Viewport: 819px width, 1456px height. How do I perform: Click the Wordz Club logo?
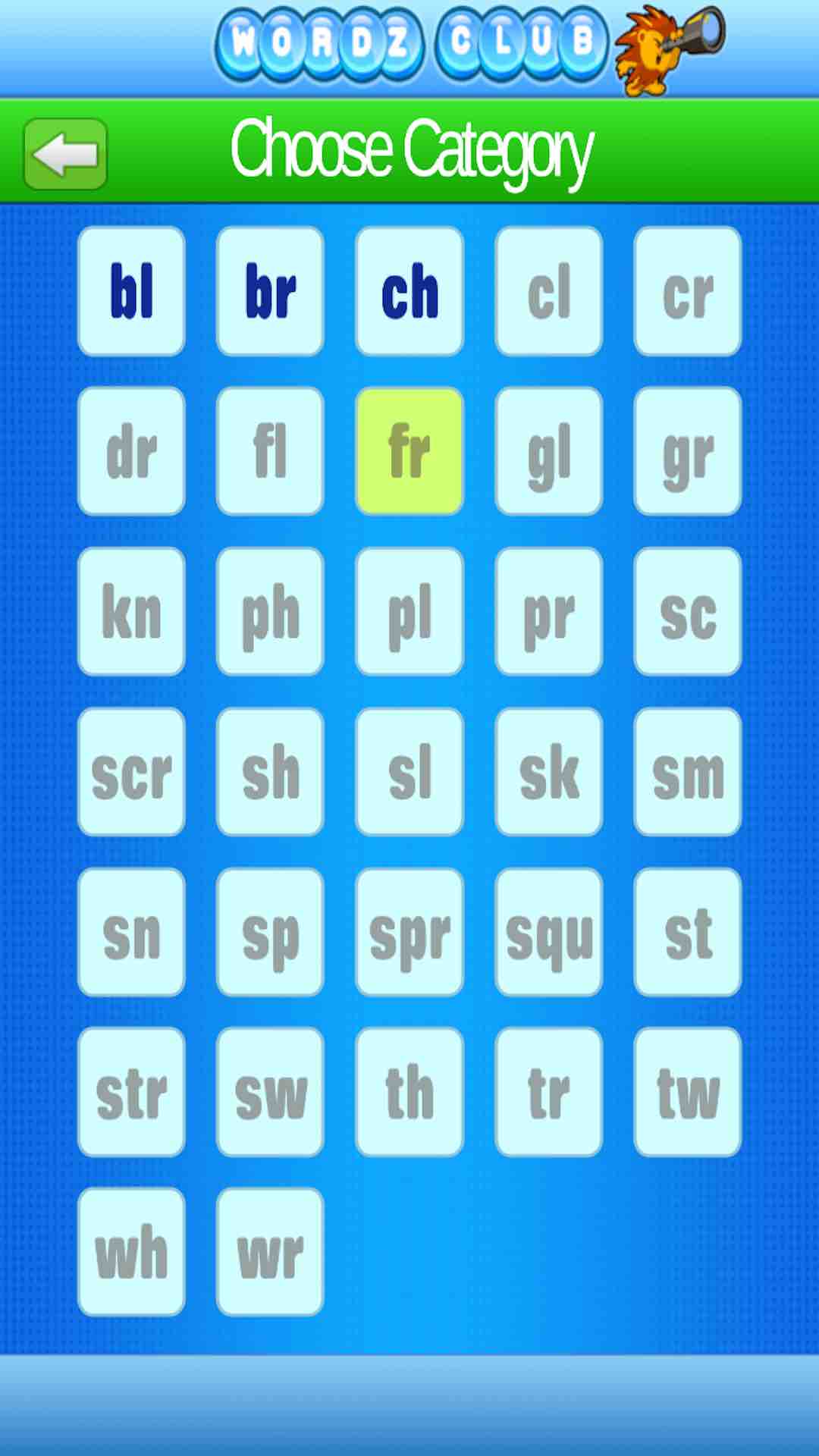(409, 42)
